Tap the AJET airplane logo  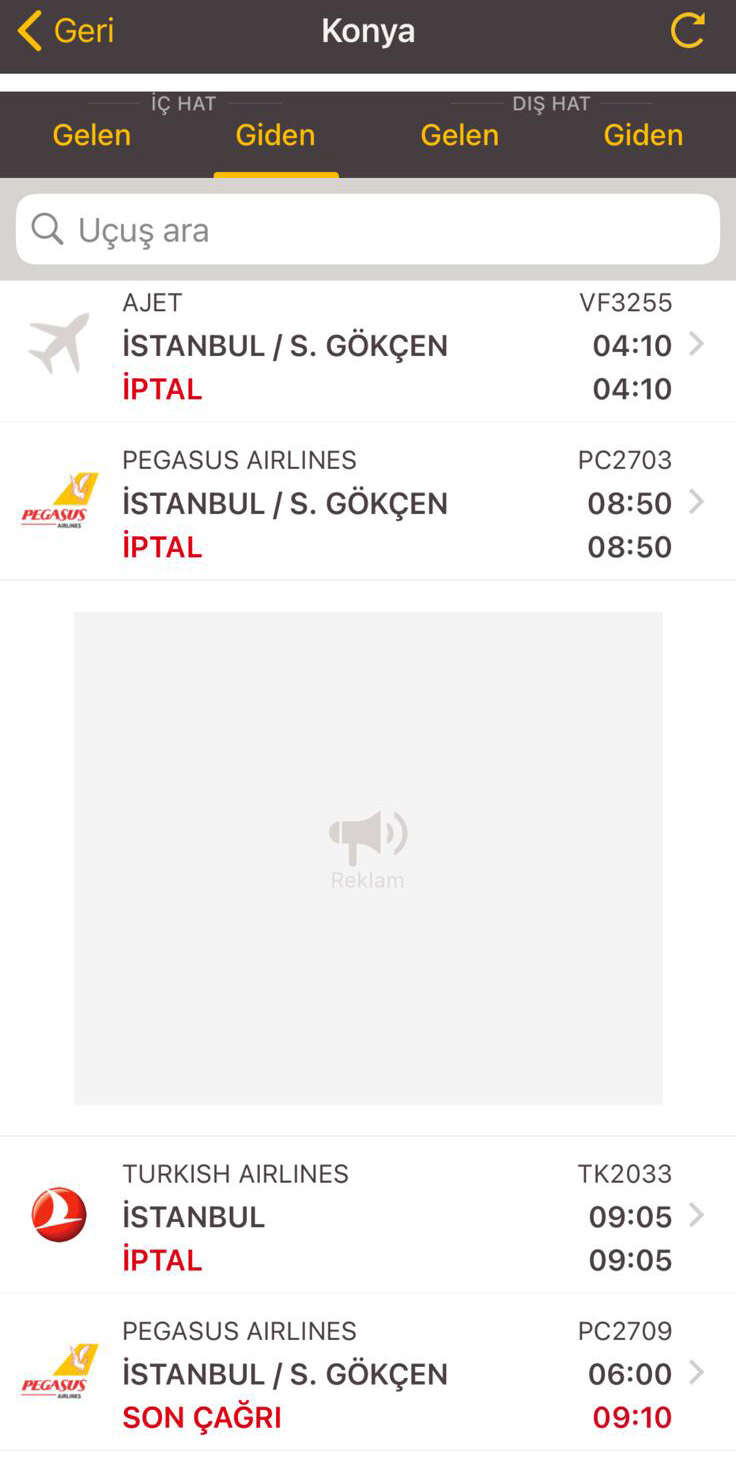point(58,344)
